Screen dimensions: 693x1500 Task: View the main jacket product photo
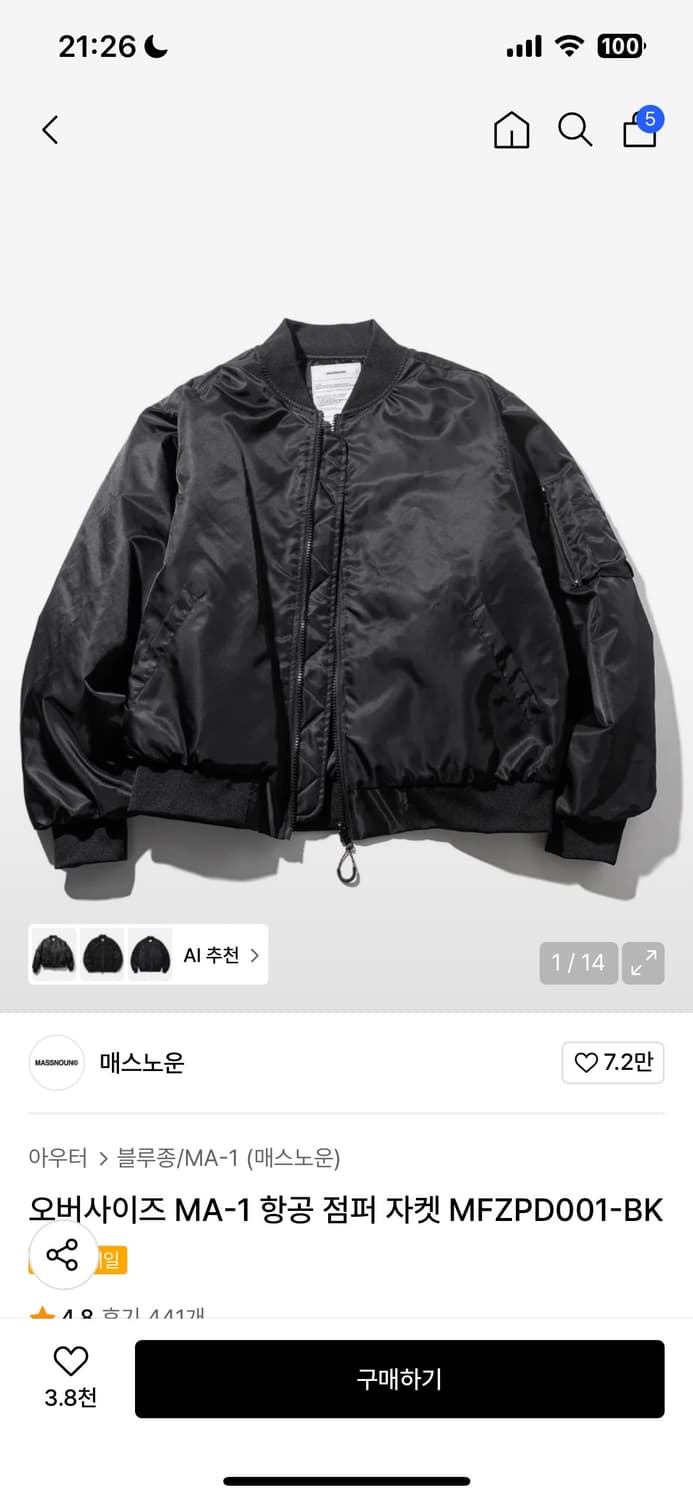point(346,600)
